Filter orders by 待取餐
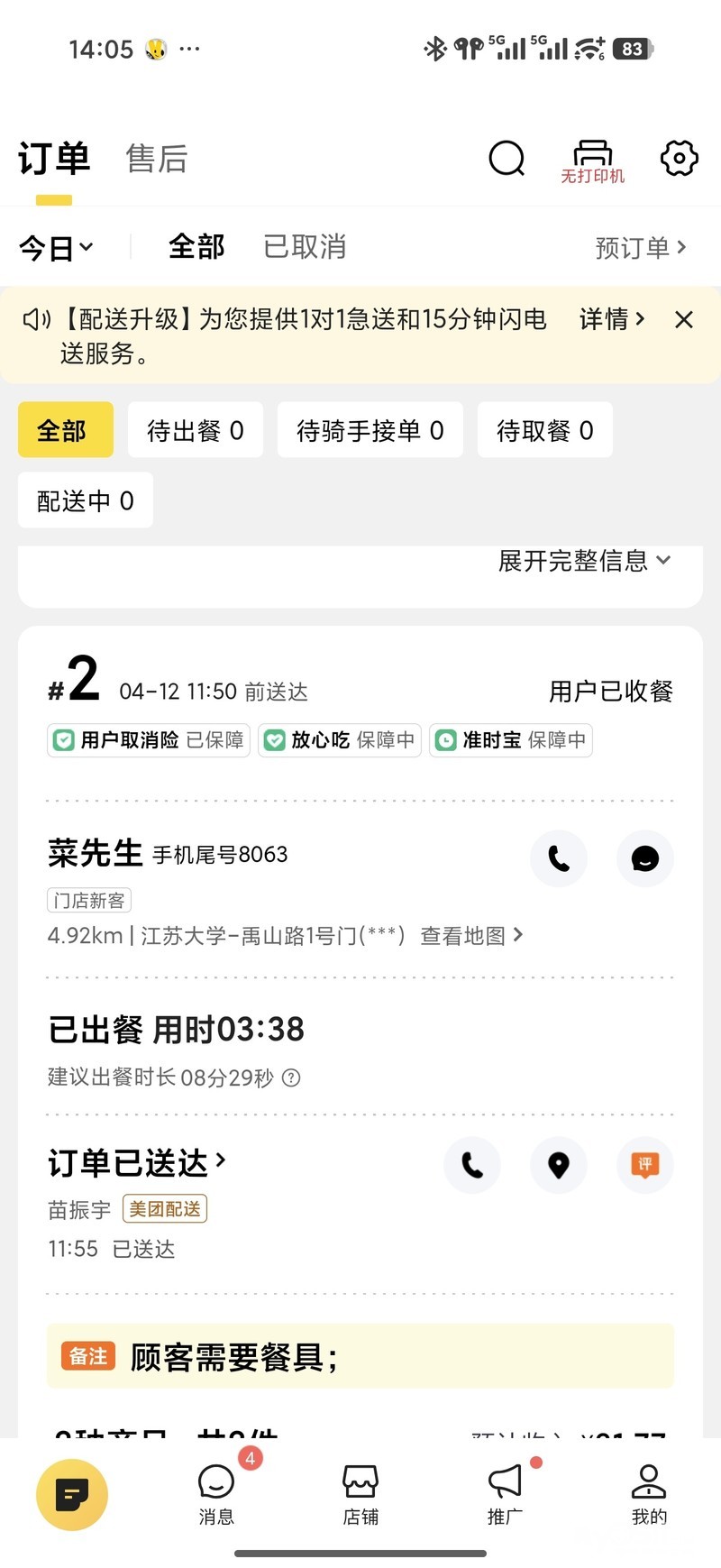 [x=544, y=431]
